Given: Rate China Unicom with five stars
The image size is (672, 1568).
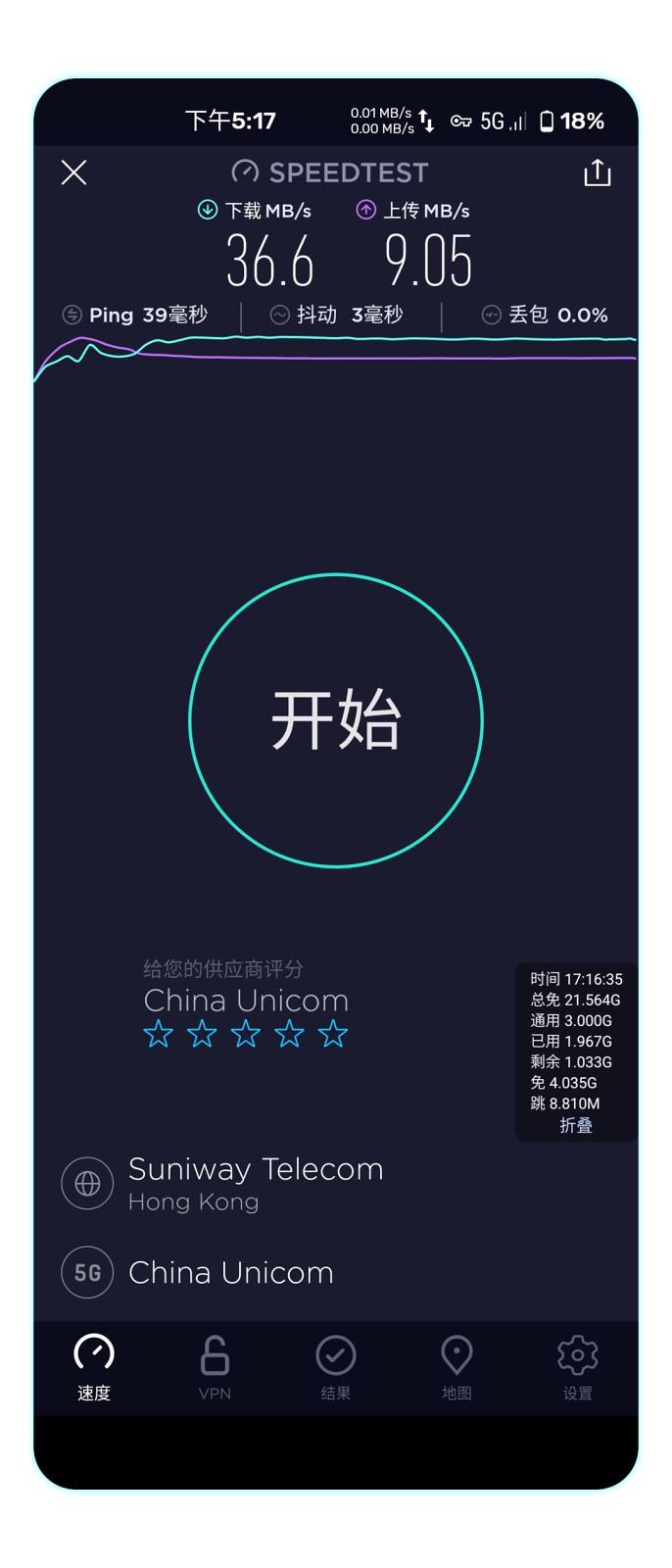Looking at the screenshot, I should coord(333,1034).
